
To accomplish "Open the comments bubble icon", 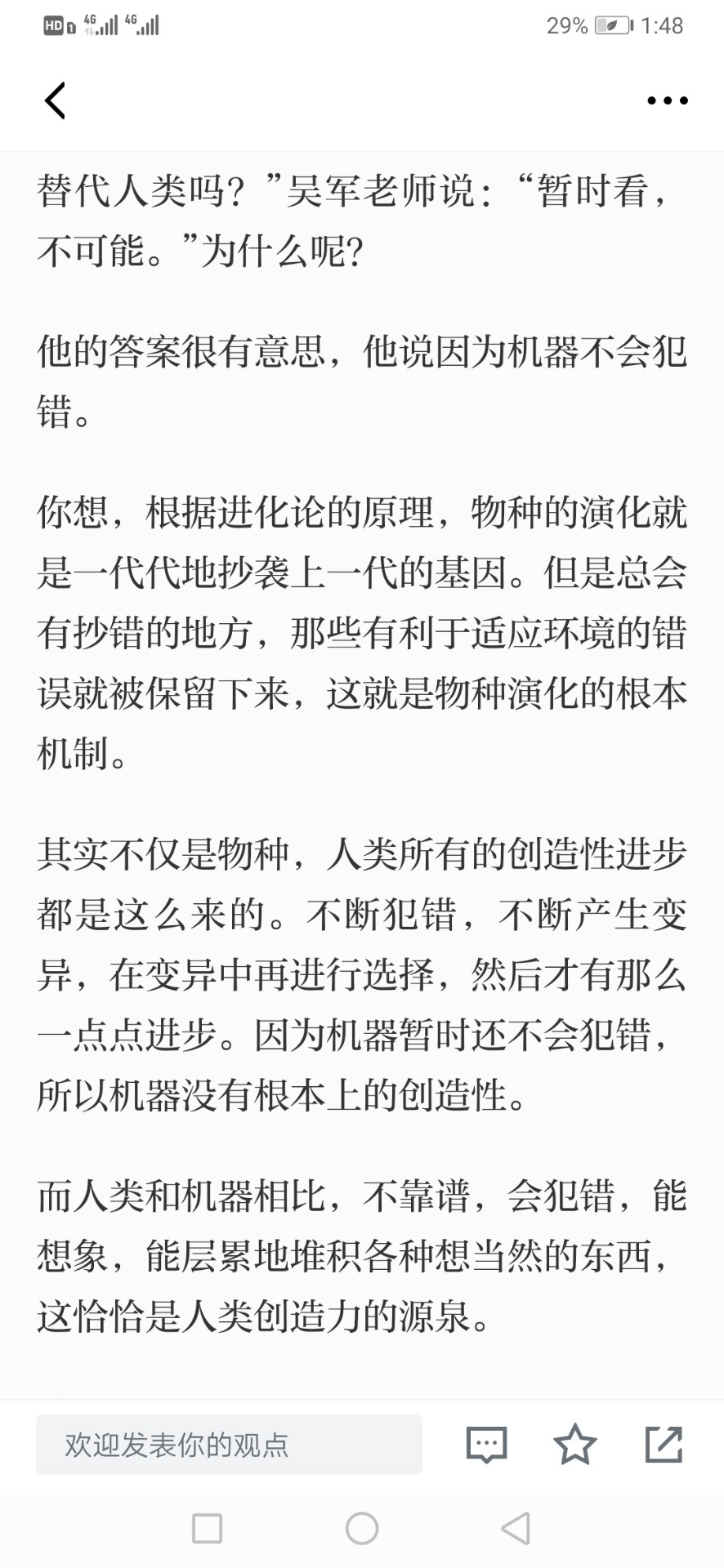I will point(486,1445).
